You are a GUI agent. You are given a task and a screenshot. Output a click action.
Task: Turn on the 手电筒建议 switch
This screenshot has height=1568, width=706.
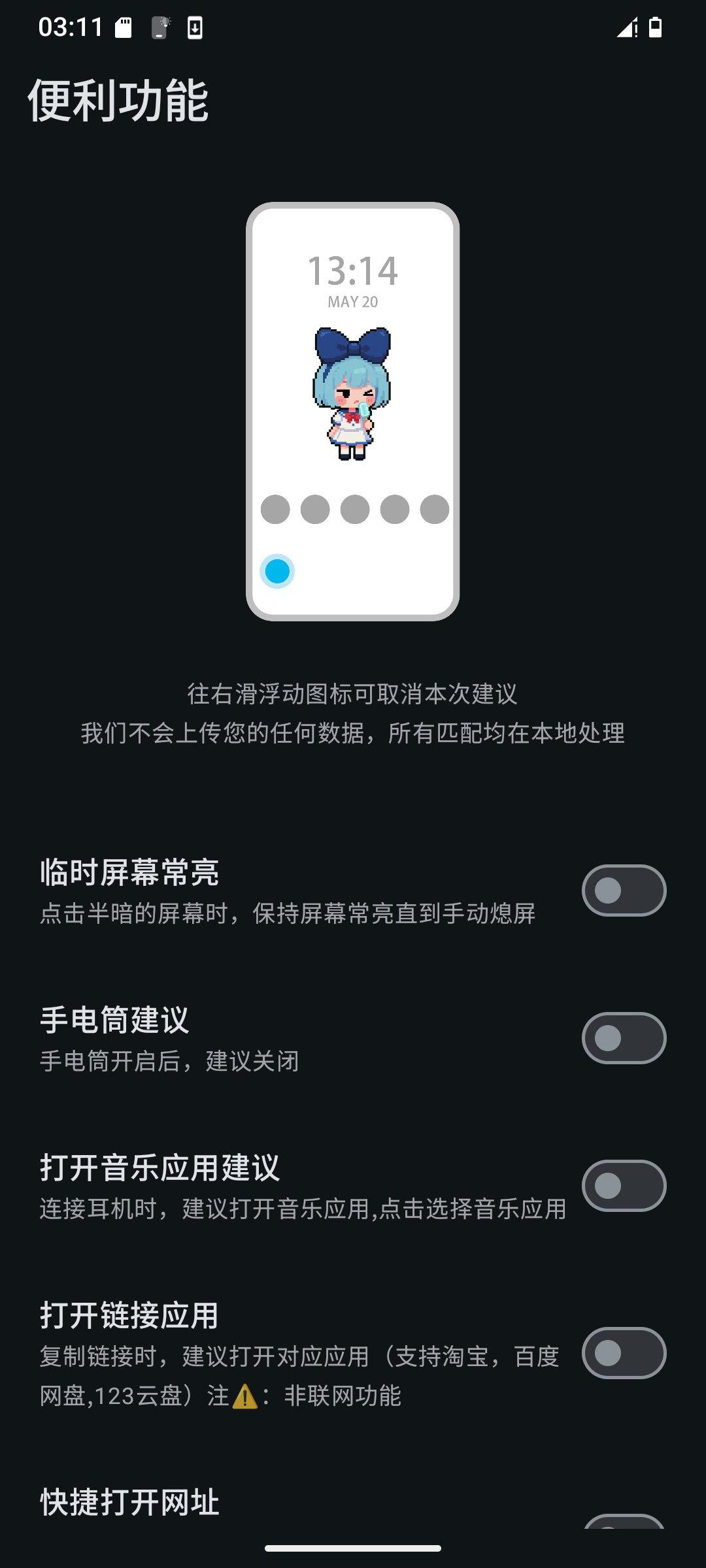[x=624, y=1038]
